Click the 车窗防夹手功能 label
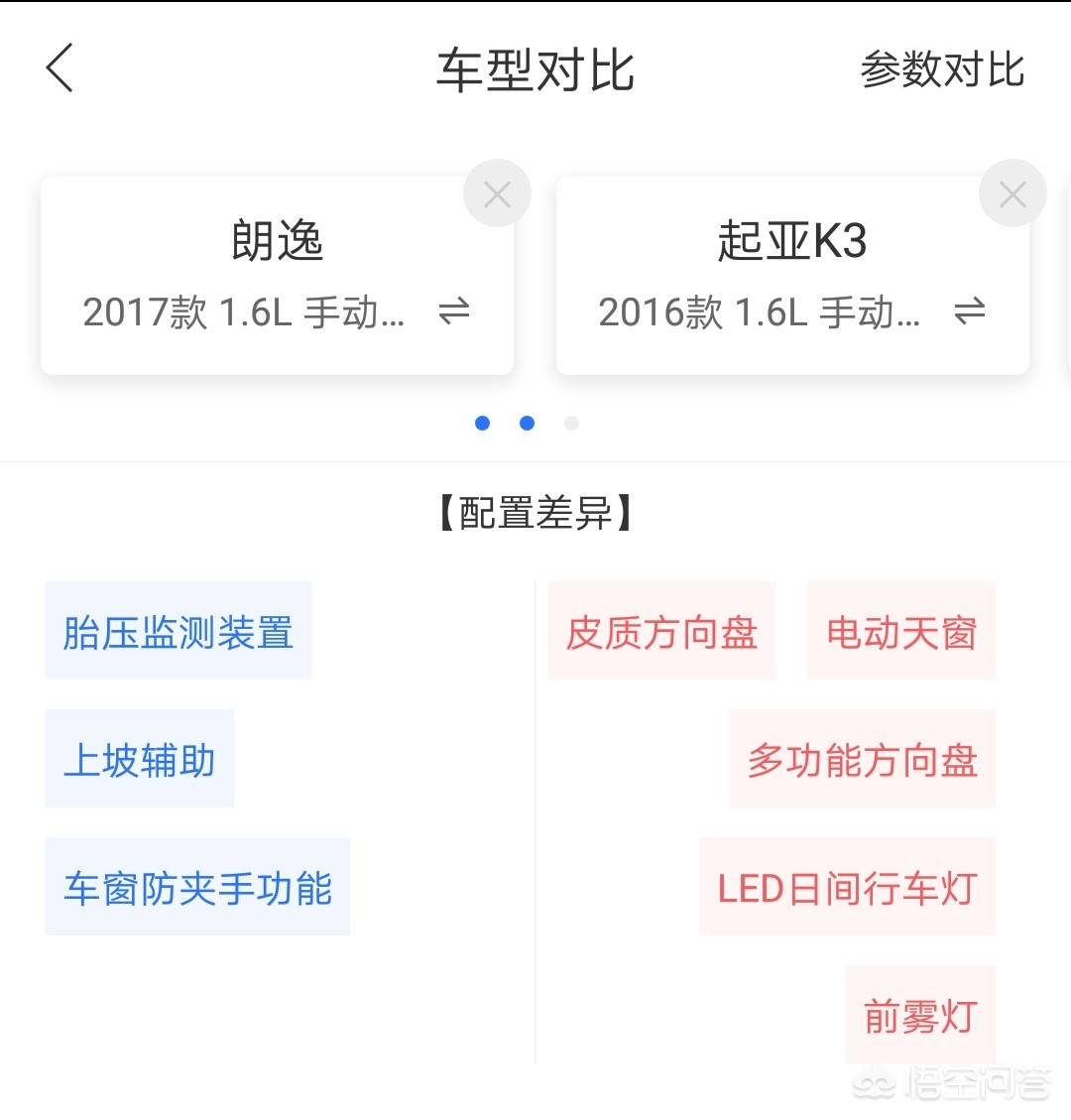 point(196,888)
